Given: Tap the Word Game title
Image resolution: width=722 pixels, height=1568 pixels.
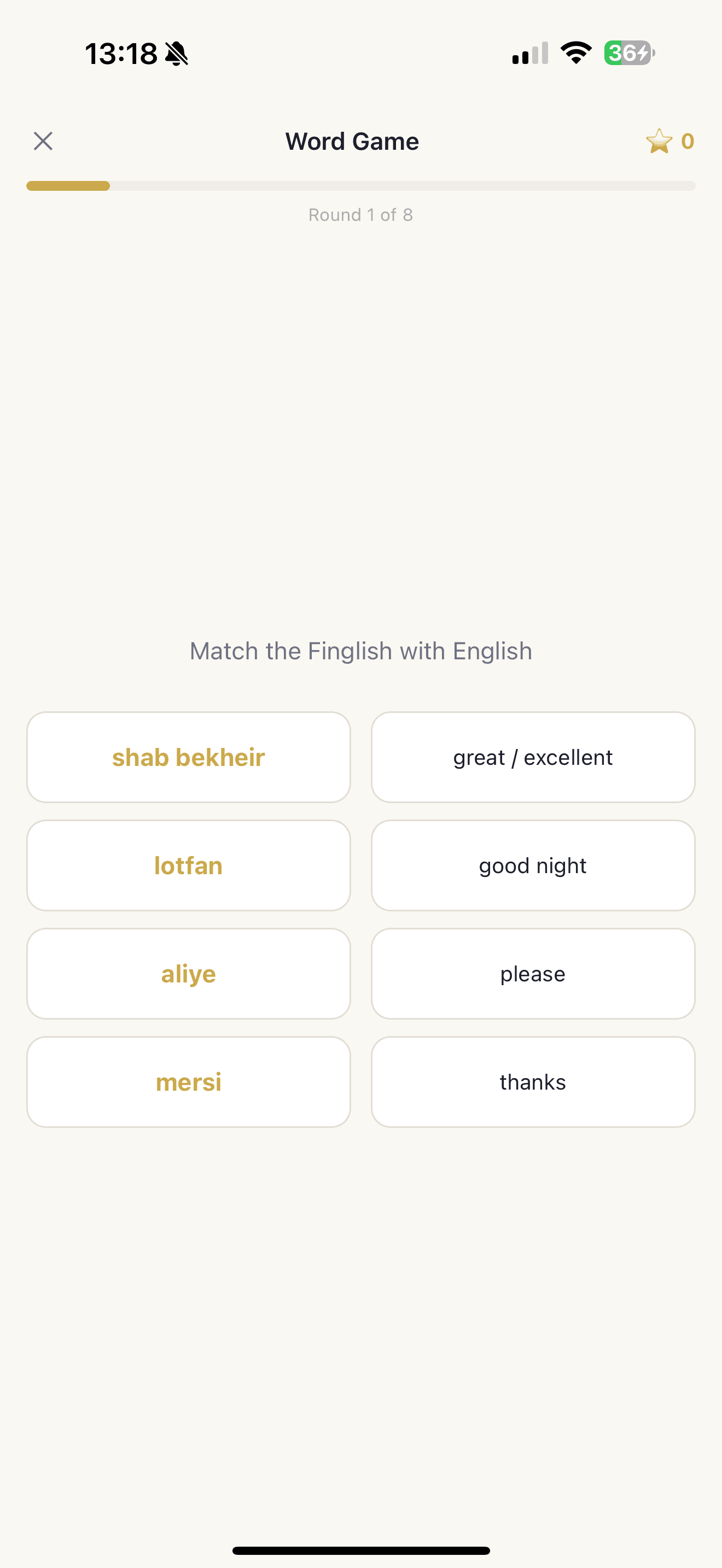Looking at the screenshot, I should 352,141.
